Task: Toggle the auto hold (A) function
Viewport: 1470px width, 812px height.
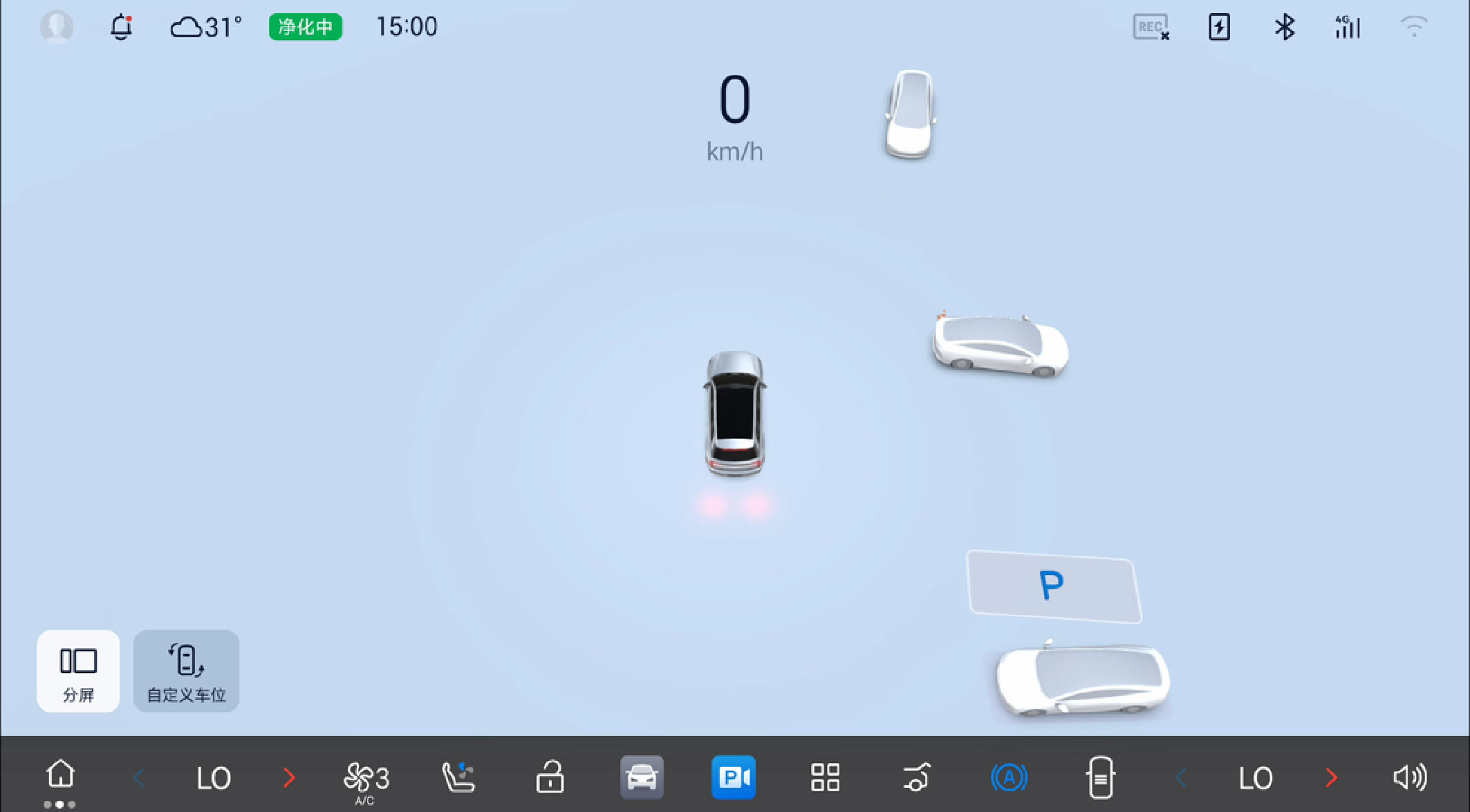Action: click(1009, 778)
